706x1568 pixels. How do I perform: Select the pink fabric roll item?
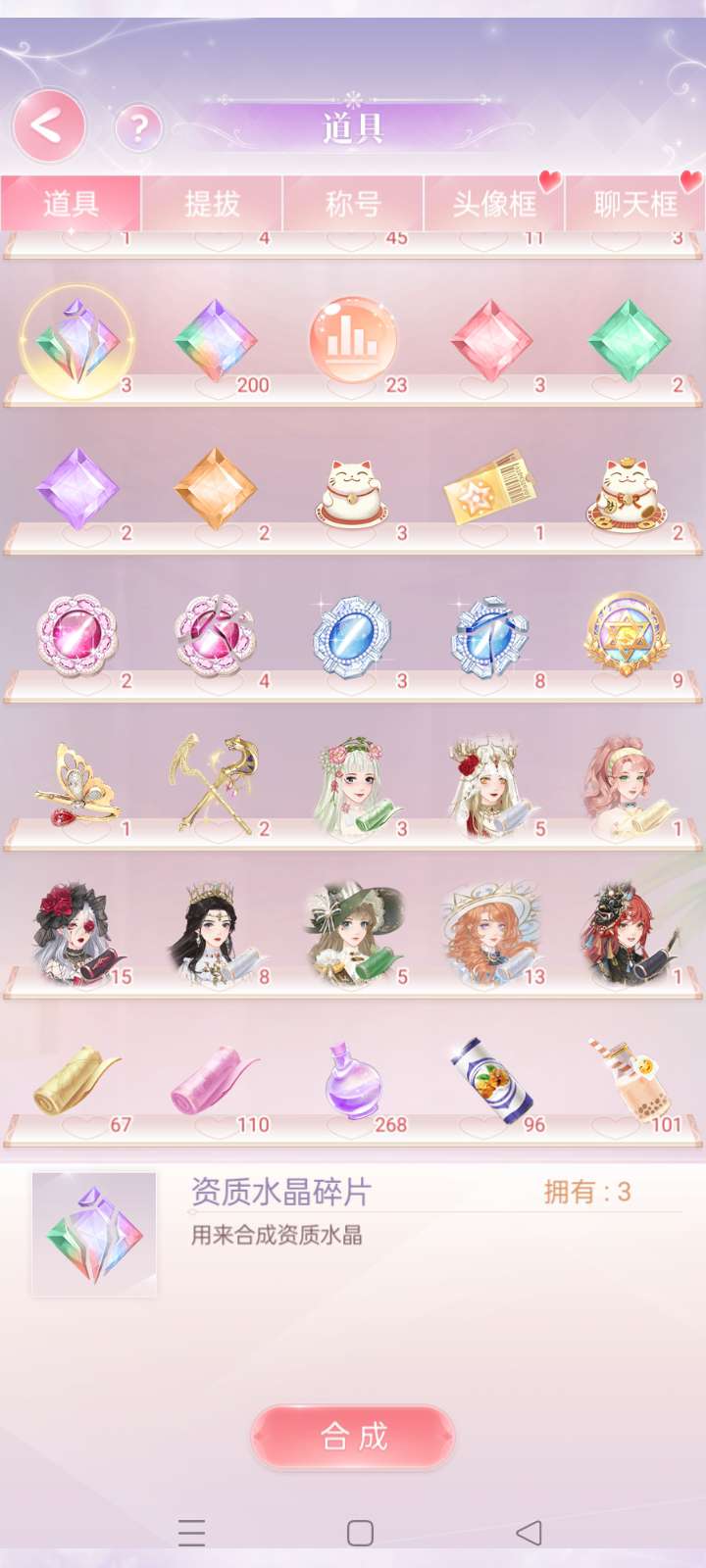click(214, 1082)
